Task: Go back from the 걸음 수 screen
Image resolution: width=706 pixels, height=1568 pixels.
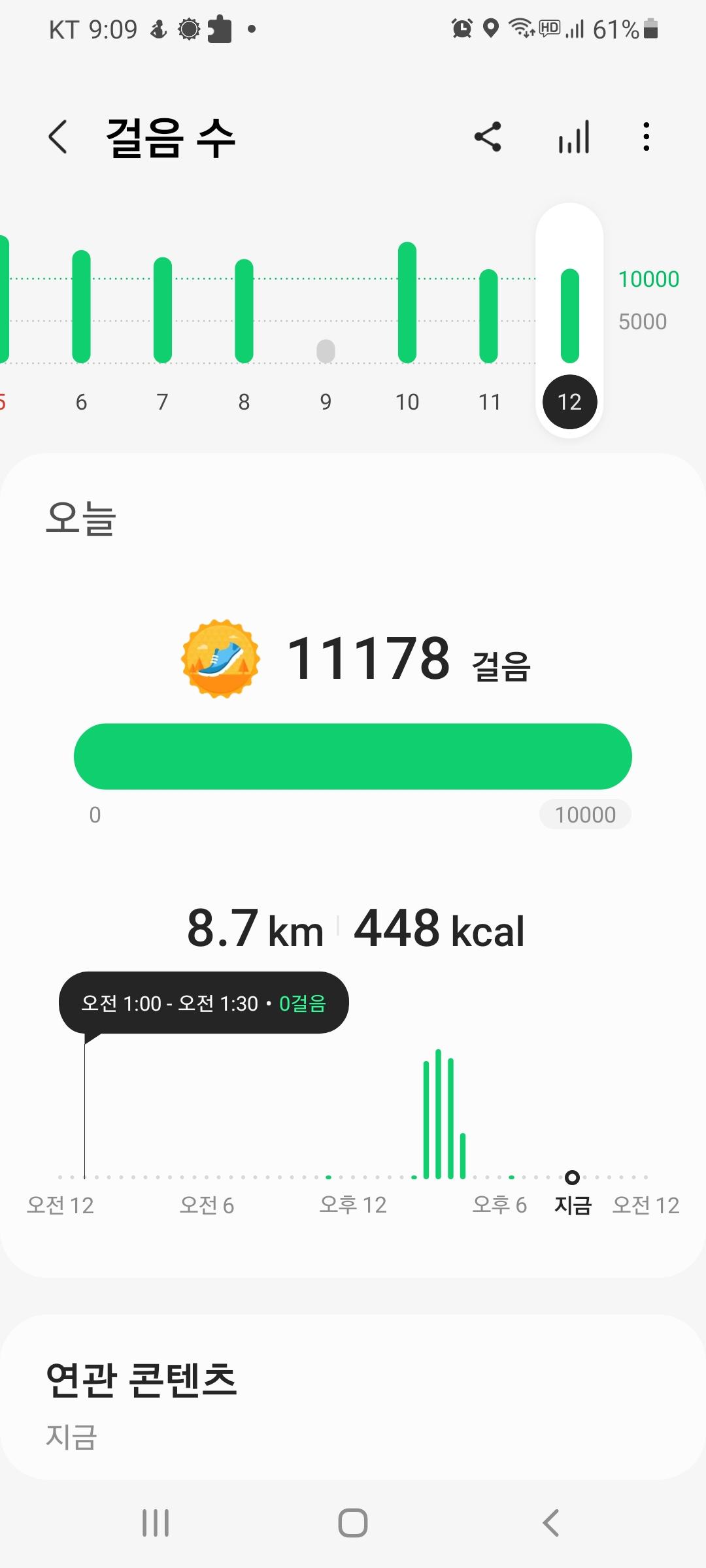Action: 58,137
